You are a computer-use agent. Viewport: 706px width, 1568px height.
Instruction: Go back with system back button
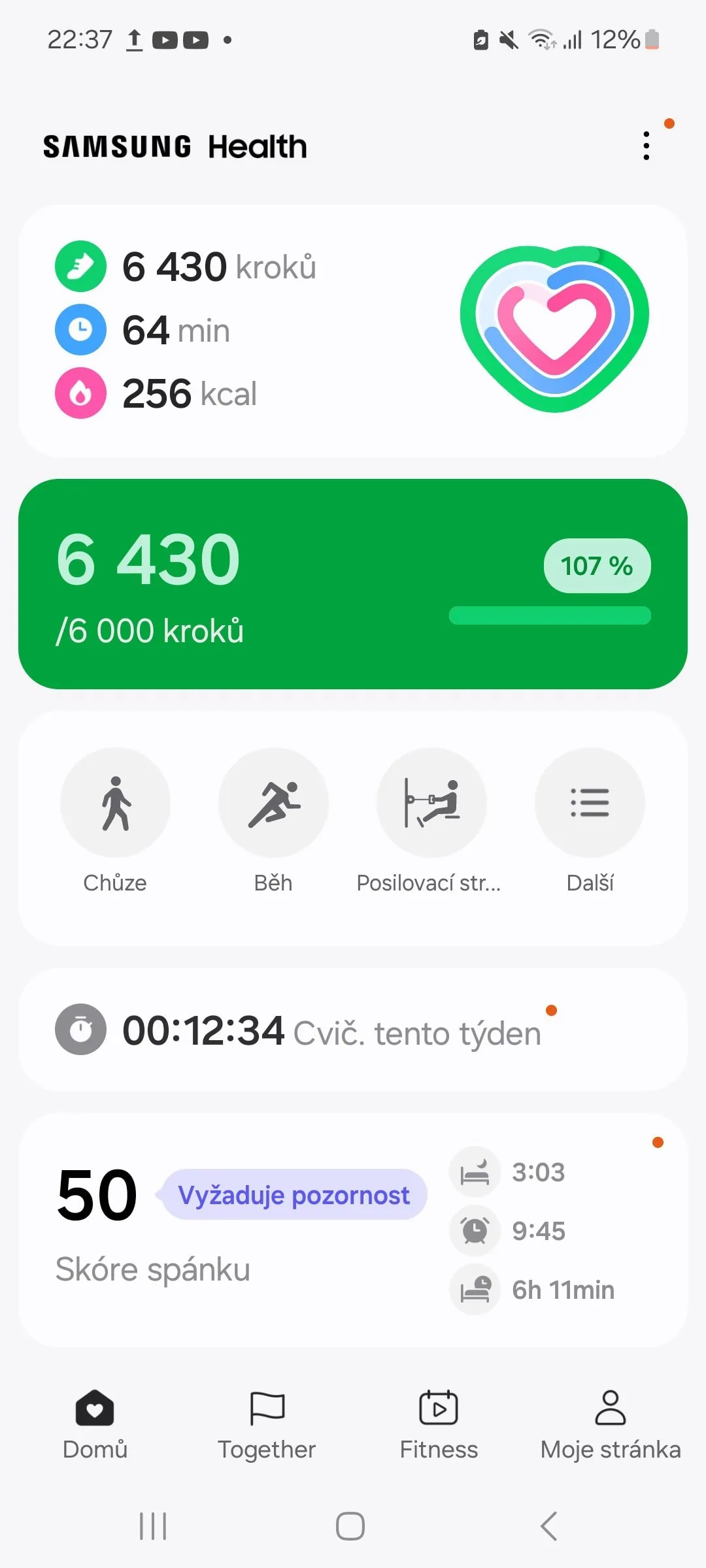coord(549,1526)
